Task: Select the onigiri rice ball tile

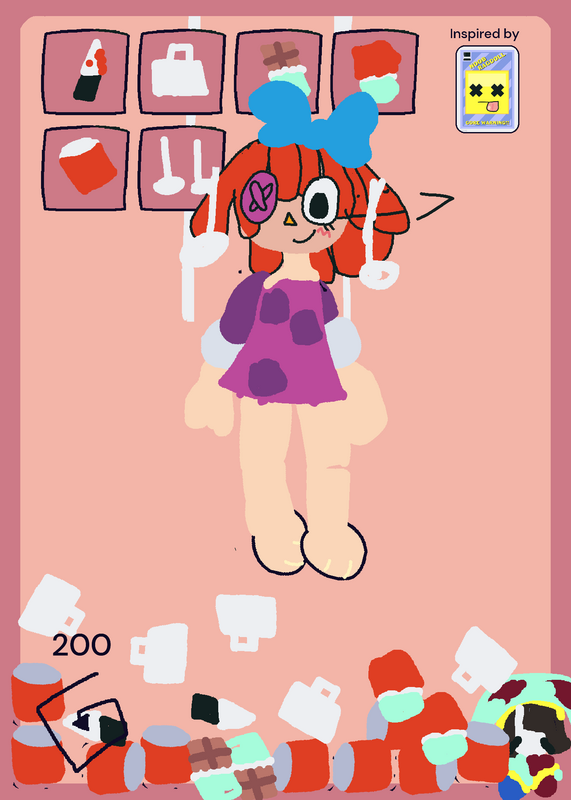Action: [85, 71]
